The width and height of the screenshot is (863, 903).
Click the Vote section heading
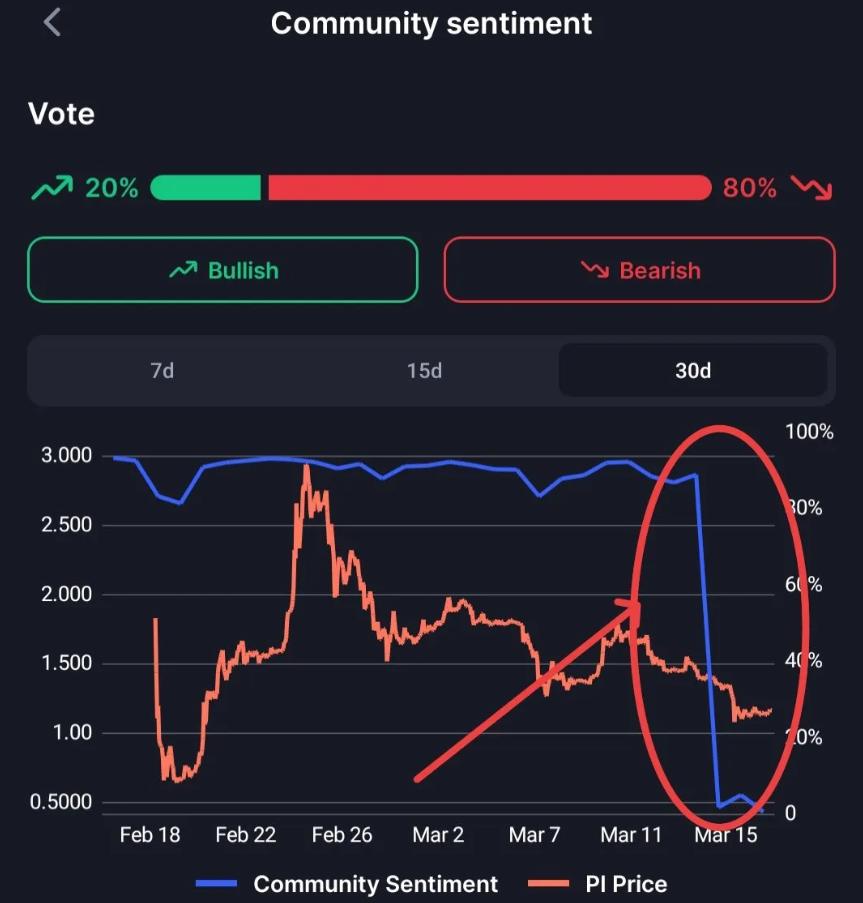(x=61, y=113)
